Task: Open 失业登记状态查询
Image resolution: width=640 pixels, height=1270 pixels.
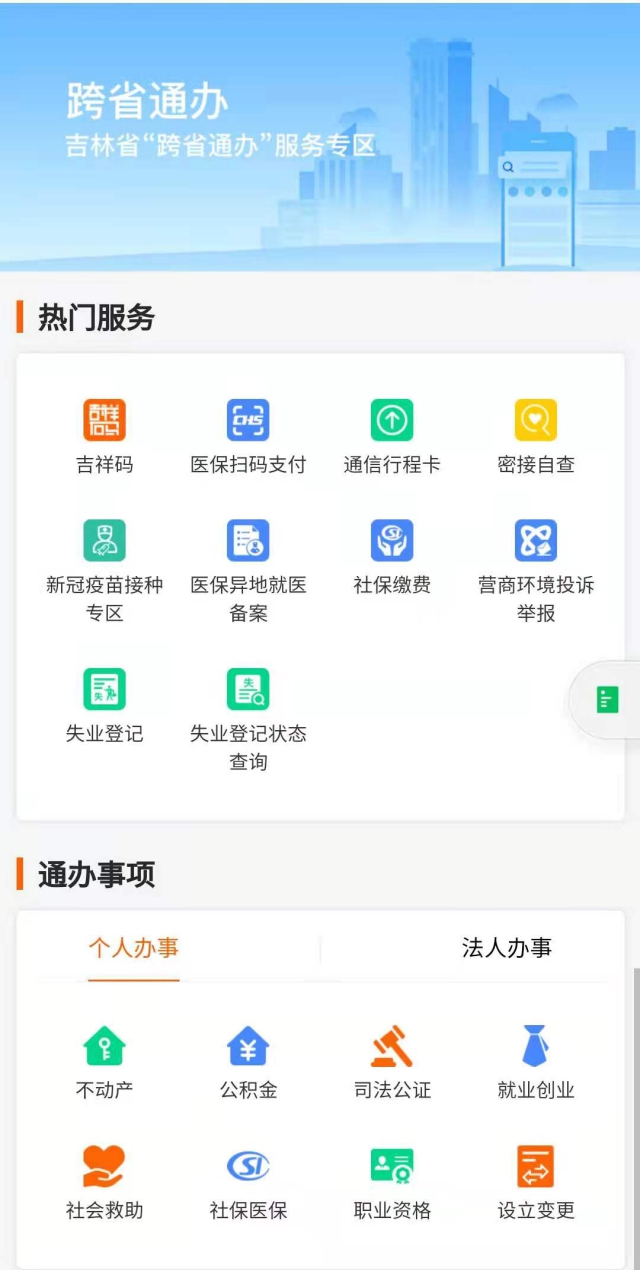Action: (x=248, y=690)
